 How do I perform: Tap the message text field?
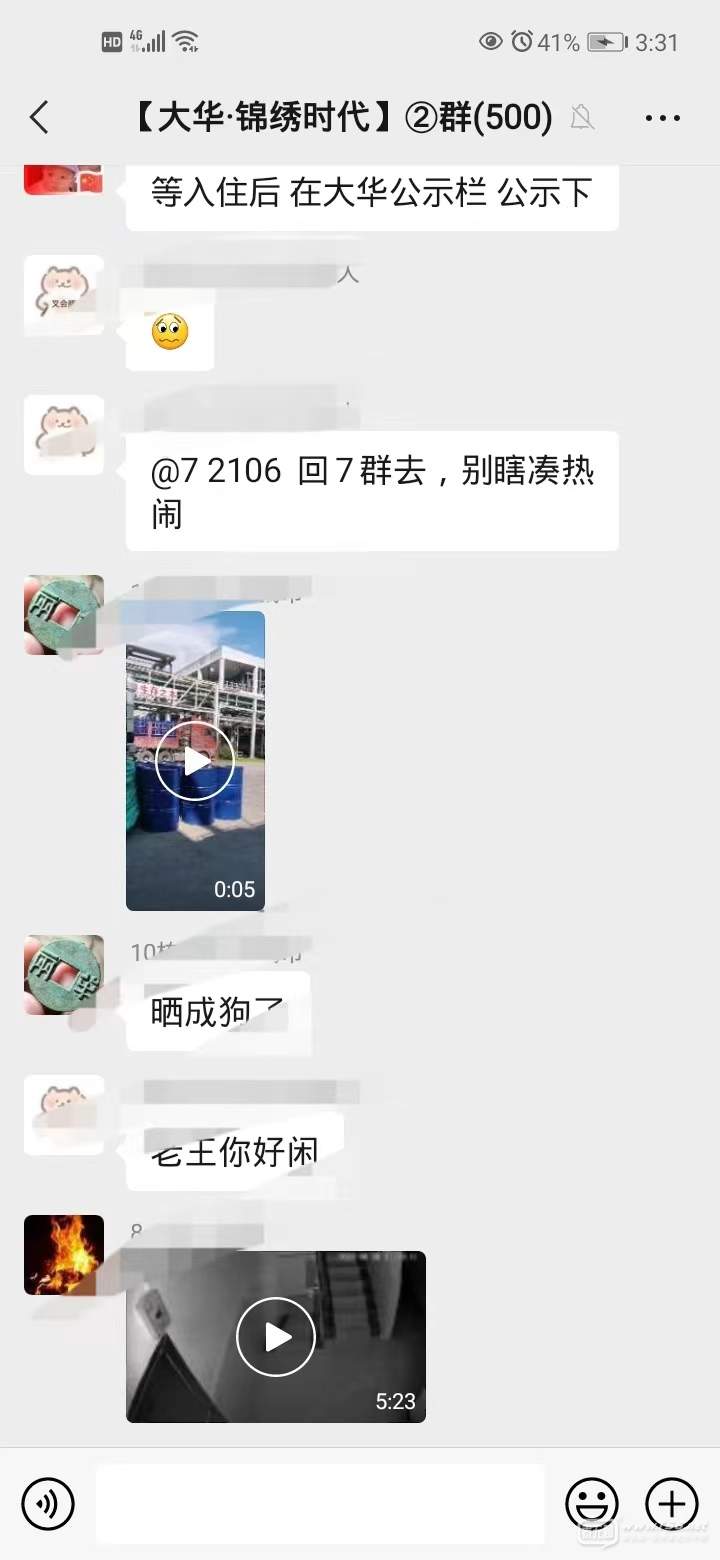(320, 1503)
